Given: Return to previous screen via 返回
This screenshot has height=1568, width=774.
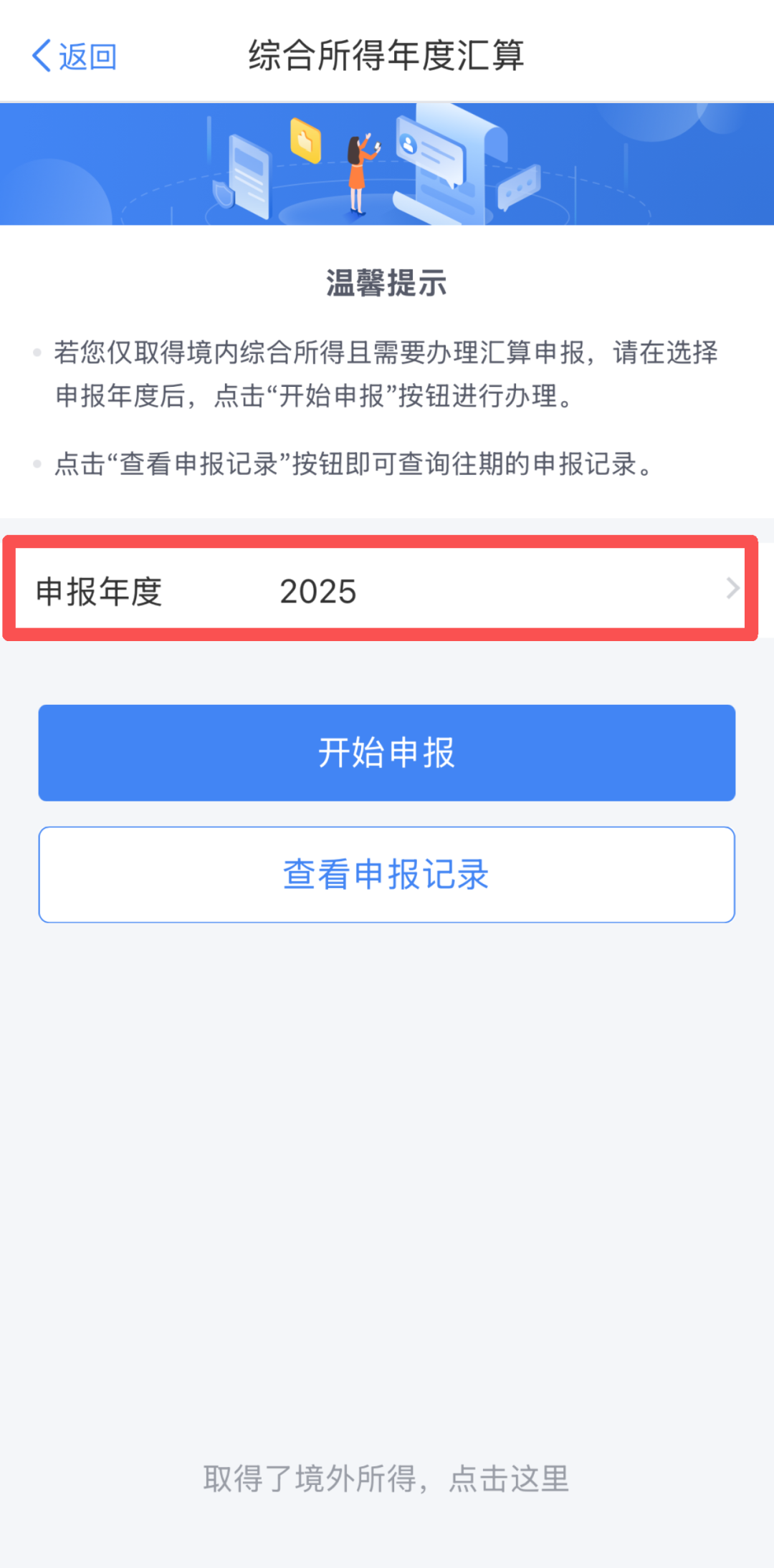Looking at the screenshot, I should click(x=72, y=56).
